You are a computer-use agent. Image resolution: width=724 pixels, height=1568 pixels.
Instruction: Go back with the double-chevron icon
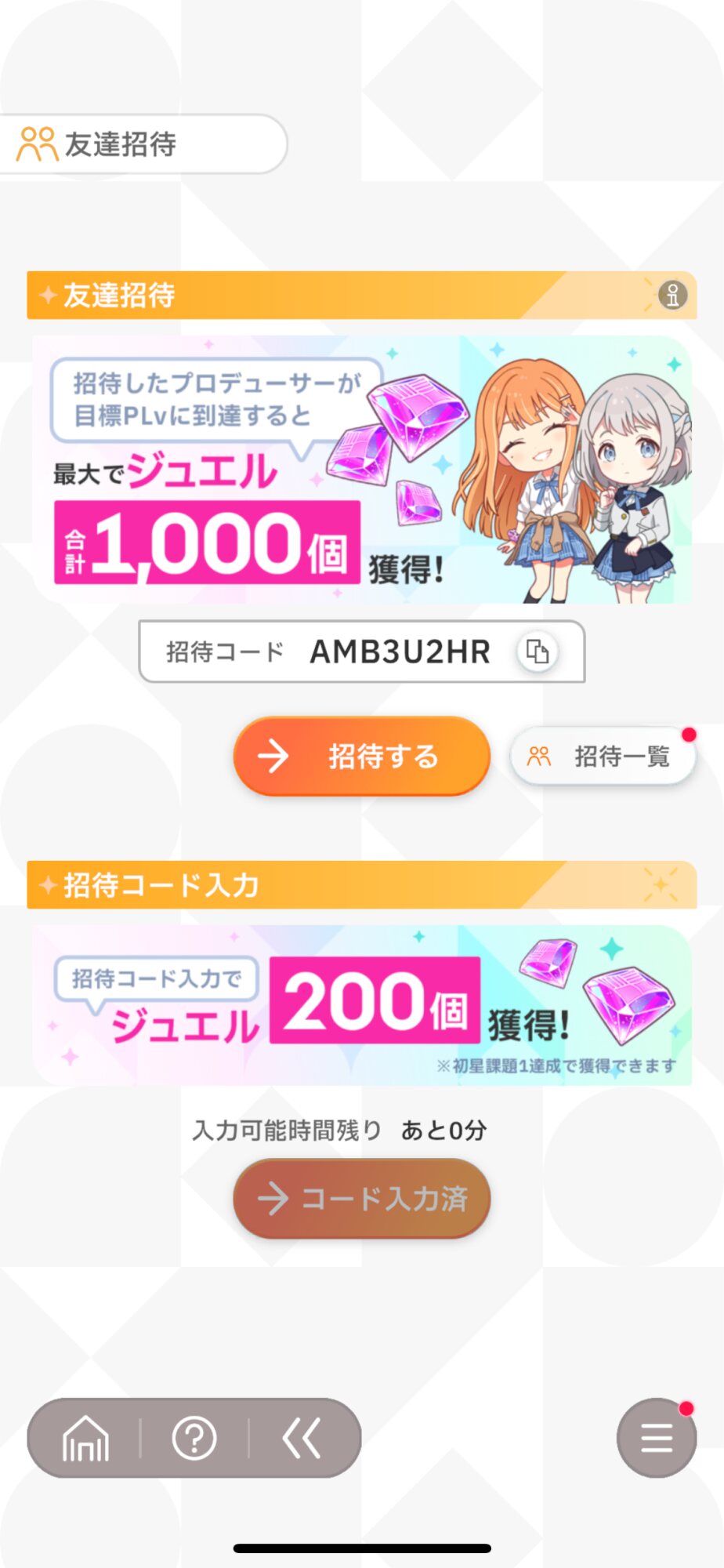[302, 1439]
